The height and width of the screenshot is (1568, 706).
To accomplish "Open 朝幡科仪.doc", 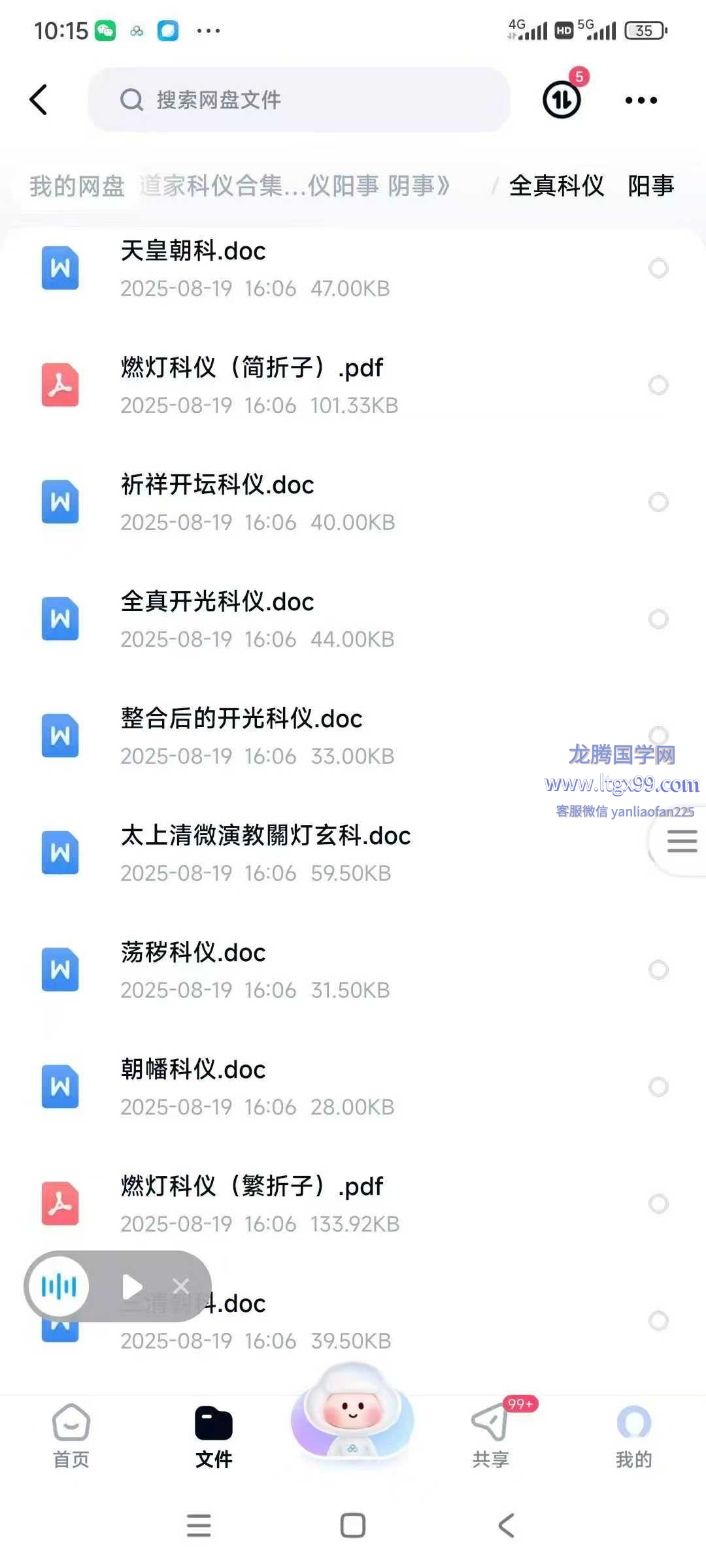I will click(x=353, y=1086).
